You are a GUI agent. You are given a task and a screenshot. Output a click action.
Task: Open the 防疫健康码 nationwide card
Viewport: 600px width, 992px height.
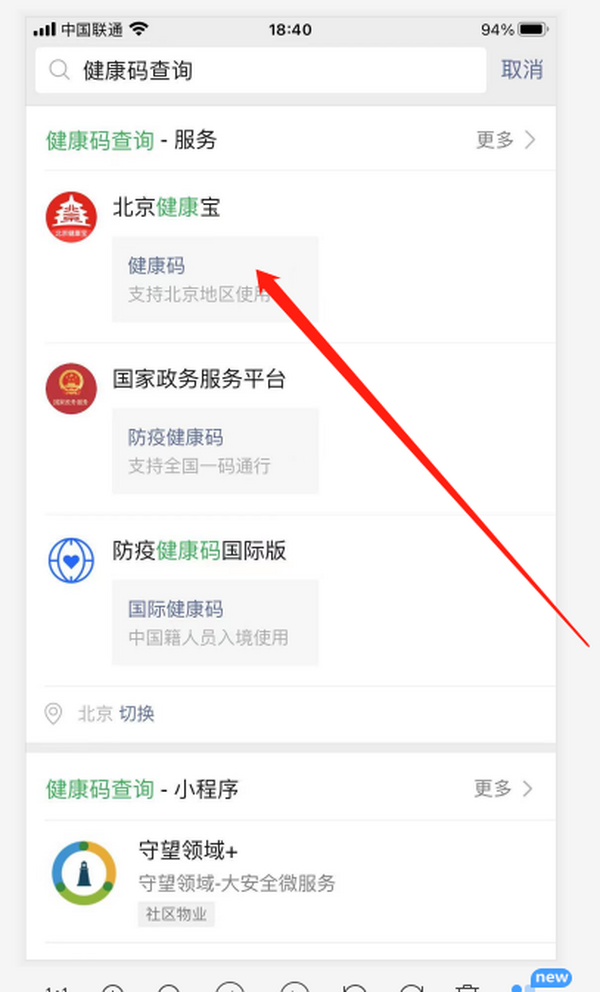tap(214, 451)
